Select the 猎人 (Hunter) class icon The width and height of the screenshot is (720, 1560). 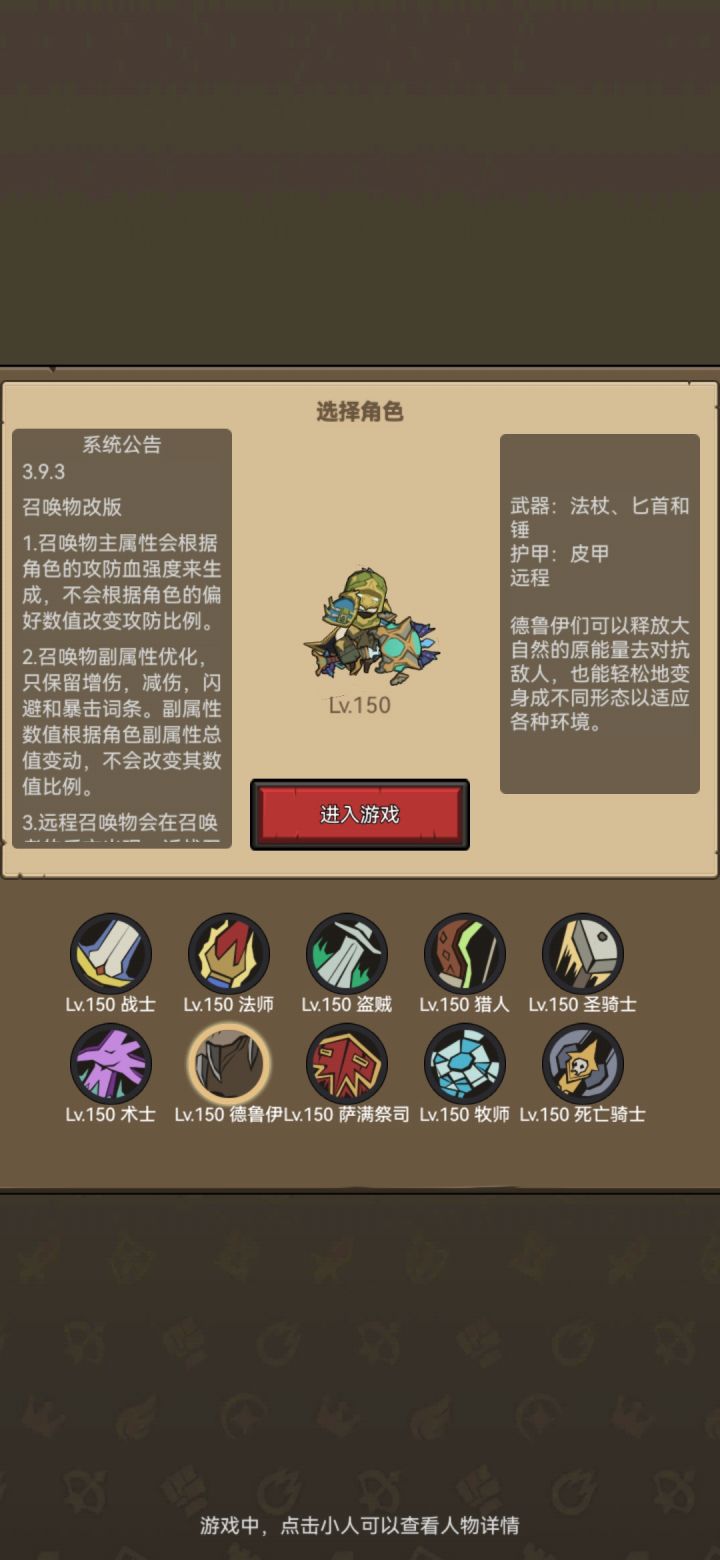[464, 956]
